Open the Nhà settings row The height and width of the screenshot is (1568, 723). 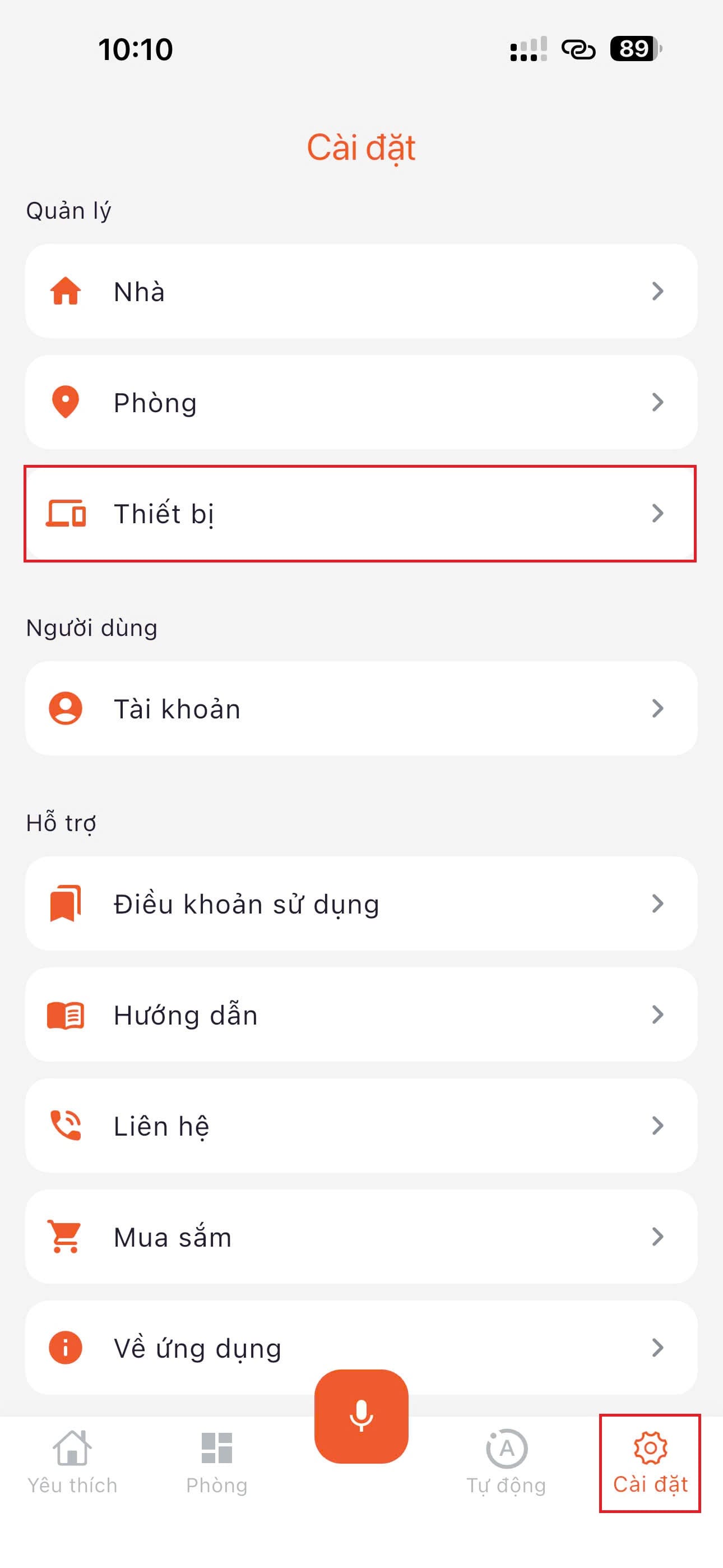[360, 291]
